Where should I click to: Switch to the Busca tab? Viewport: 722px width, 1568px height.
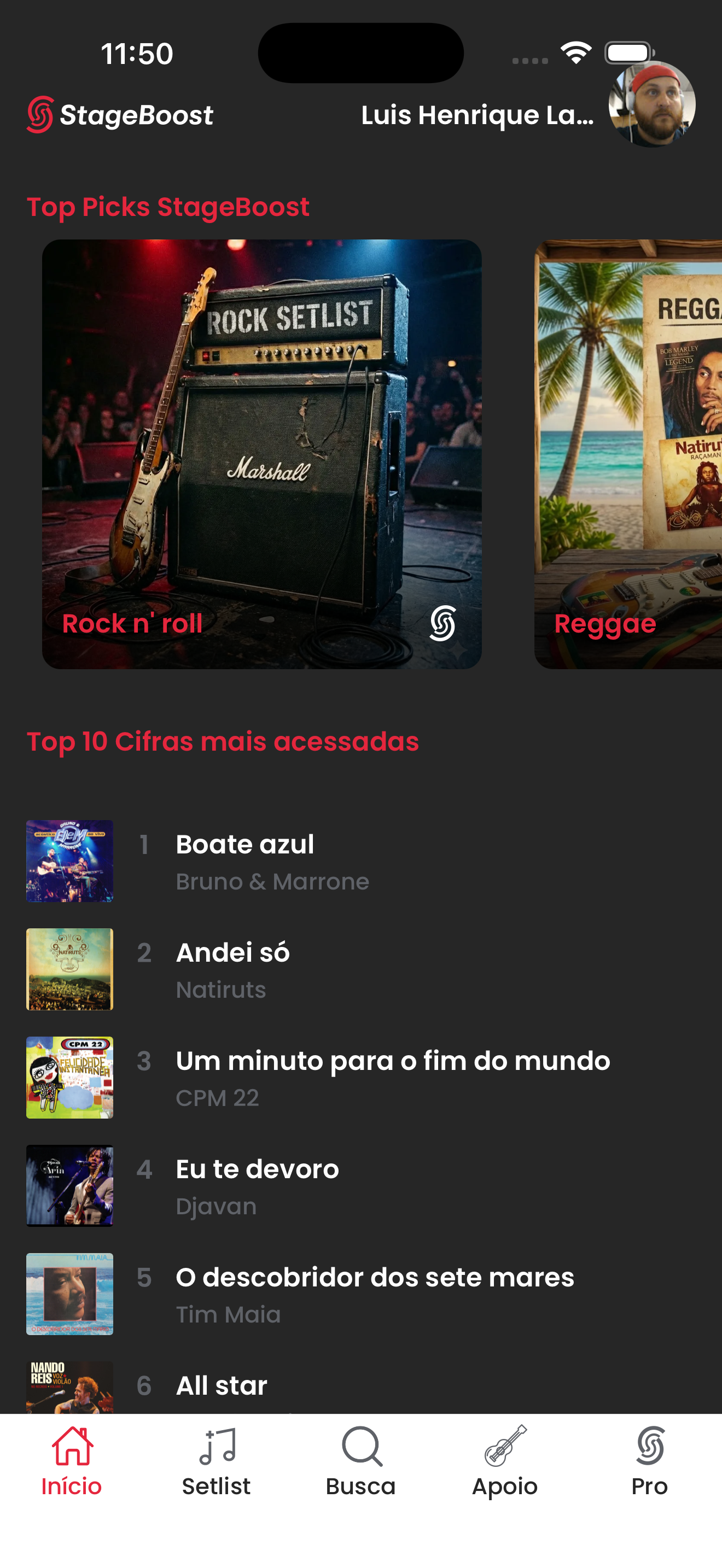click(x=361, y=1462)
